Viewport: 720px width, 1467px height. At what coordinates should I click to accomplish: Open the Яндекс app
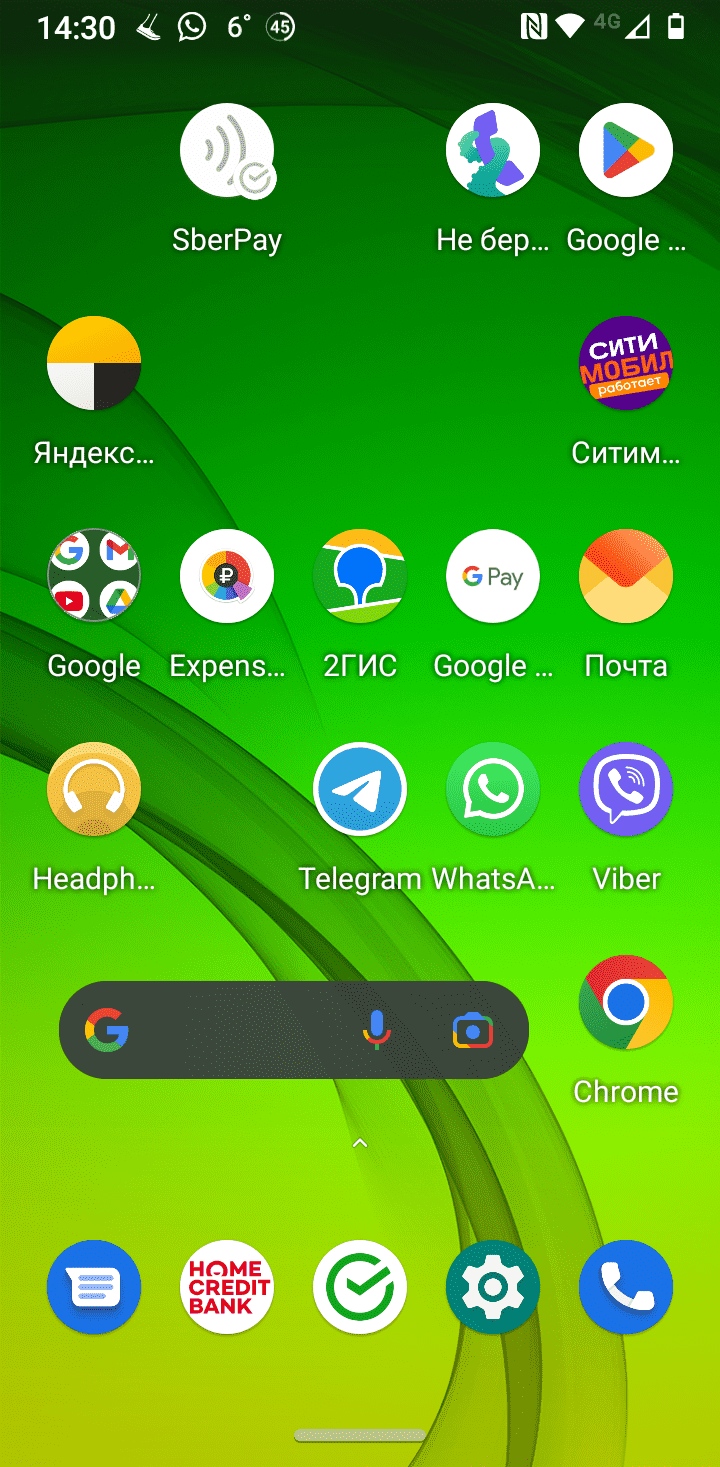click(x=94, y=364)
